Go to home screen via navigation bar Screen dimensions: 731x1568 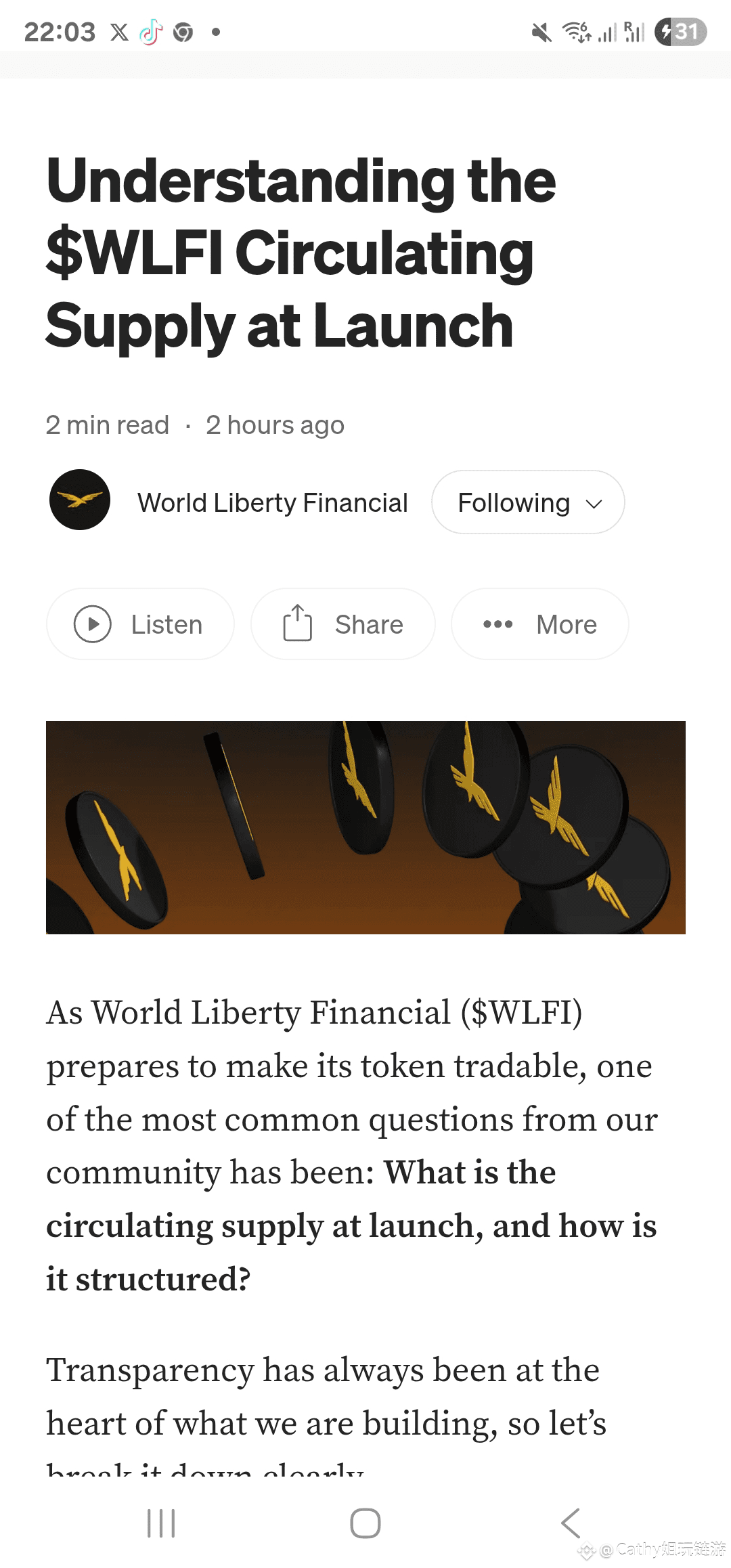pyautogui.click(x=365, y=1523)
